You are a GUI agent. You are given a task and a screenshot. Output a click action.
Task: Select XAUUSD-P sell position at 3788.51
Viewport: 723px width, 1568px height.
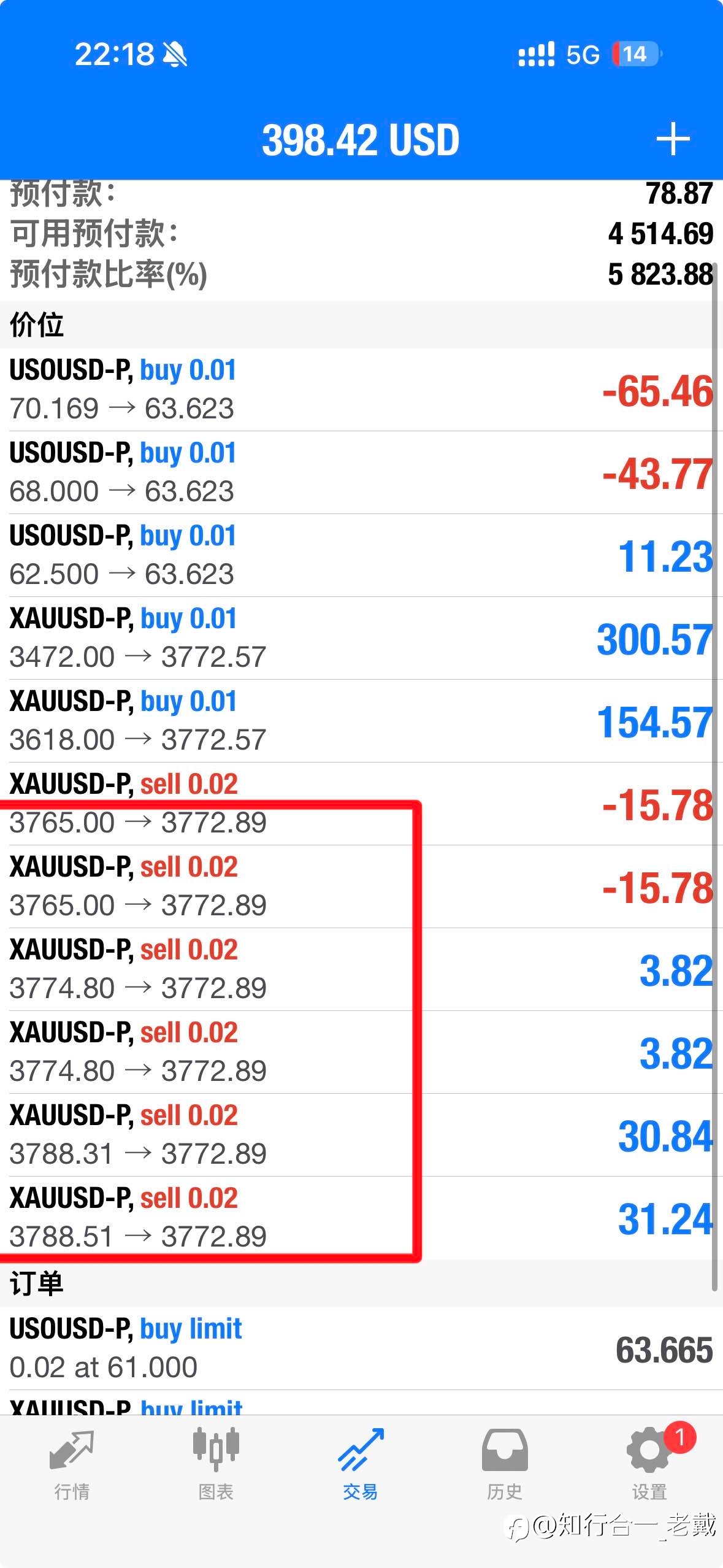(361, 1218)
